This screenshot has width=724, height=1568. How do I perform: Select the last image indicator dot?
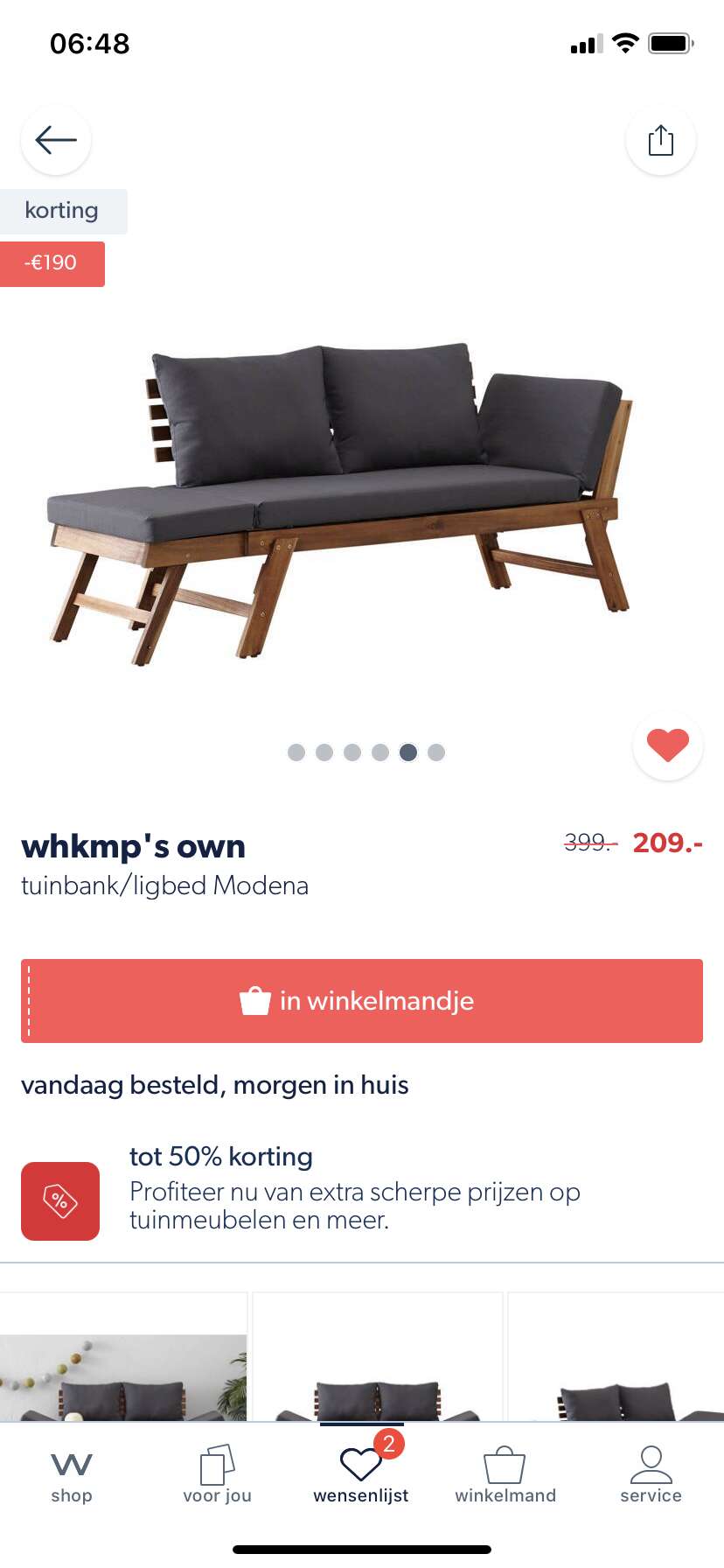436,752
